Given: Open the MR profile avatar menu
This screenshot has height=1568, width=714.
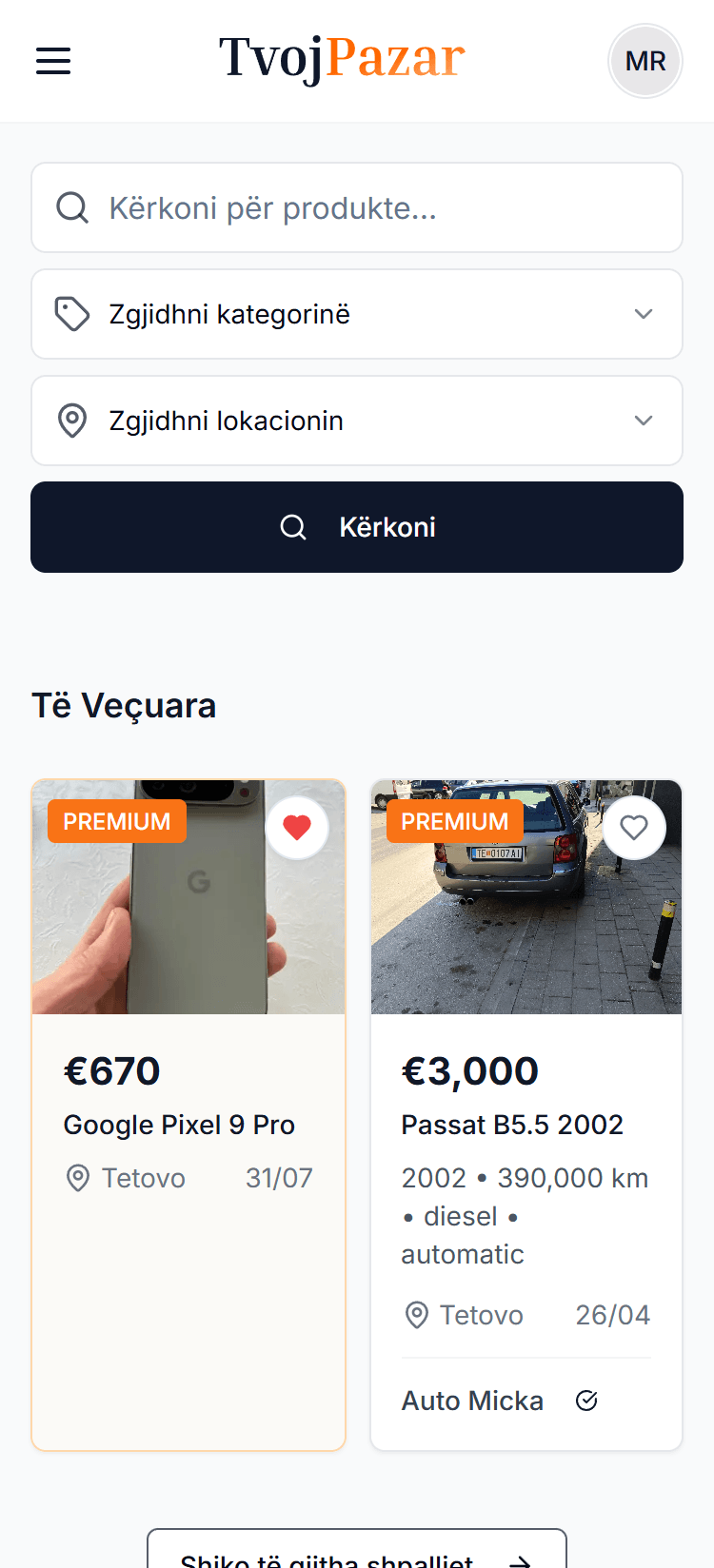Looking at the screenshot, I should click(x=645, y=60).
